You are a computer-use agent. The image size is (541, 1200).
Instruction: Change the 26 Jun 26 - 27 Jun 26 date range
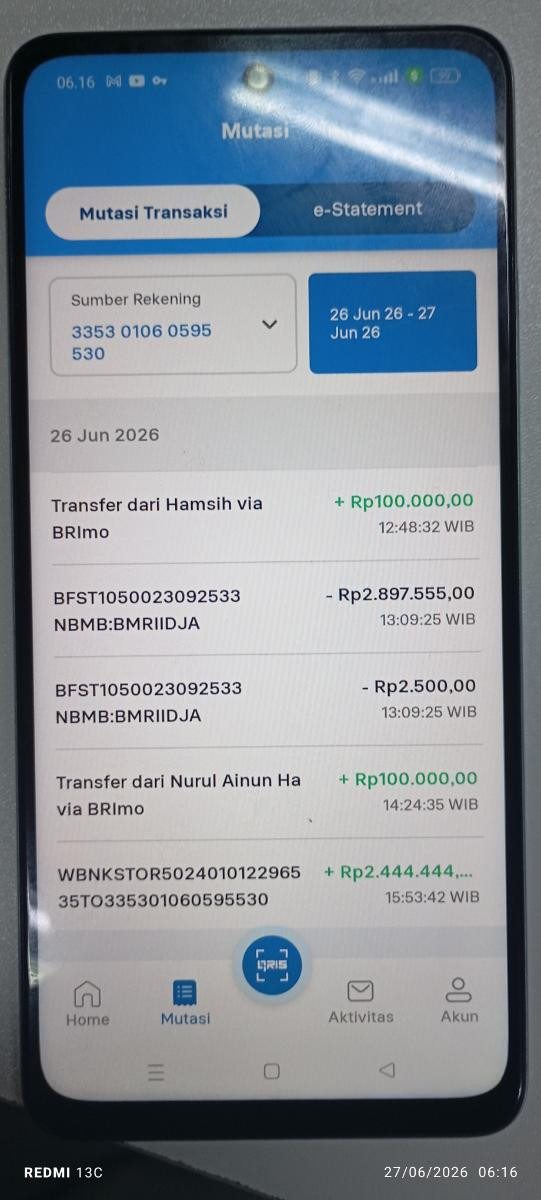point(393,322)
